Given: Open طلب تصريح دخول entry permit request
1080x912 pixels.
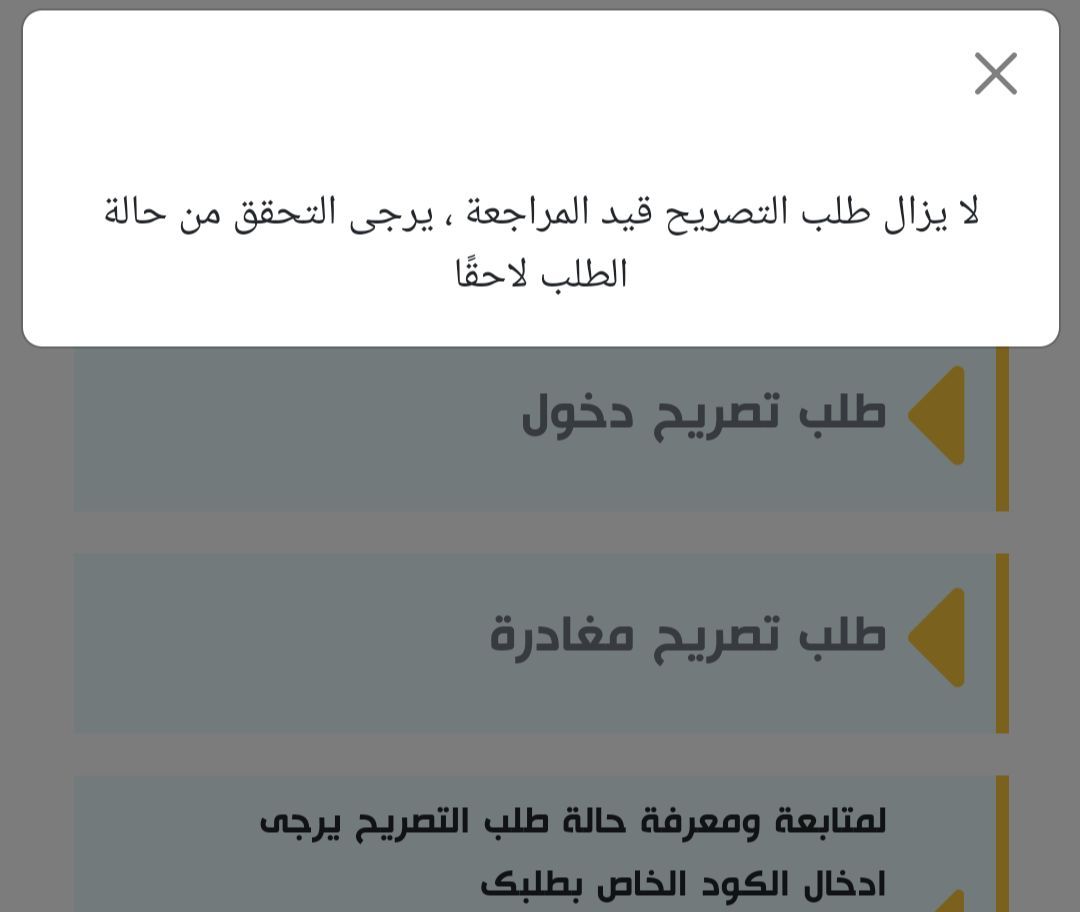Looking at the screenshot, I should pos(703,415).
